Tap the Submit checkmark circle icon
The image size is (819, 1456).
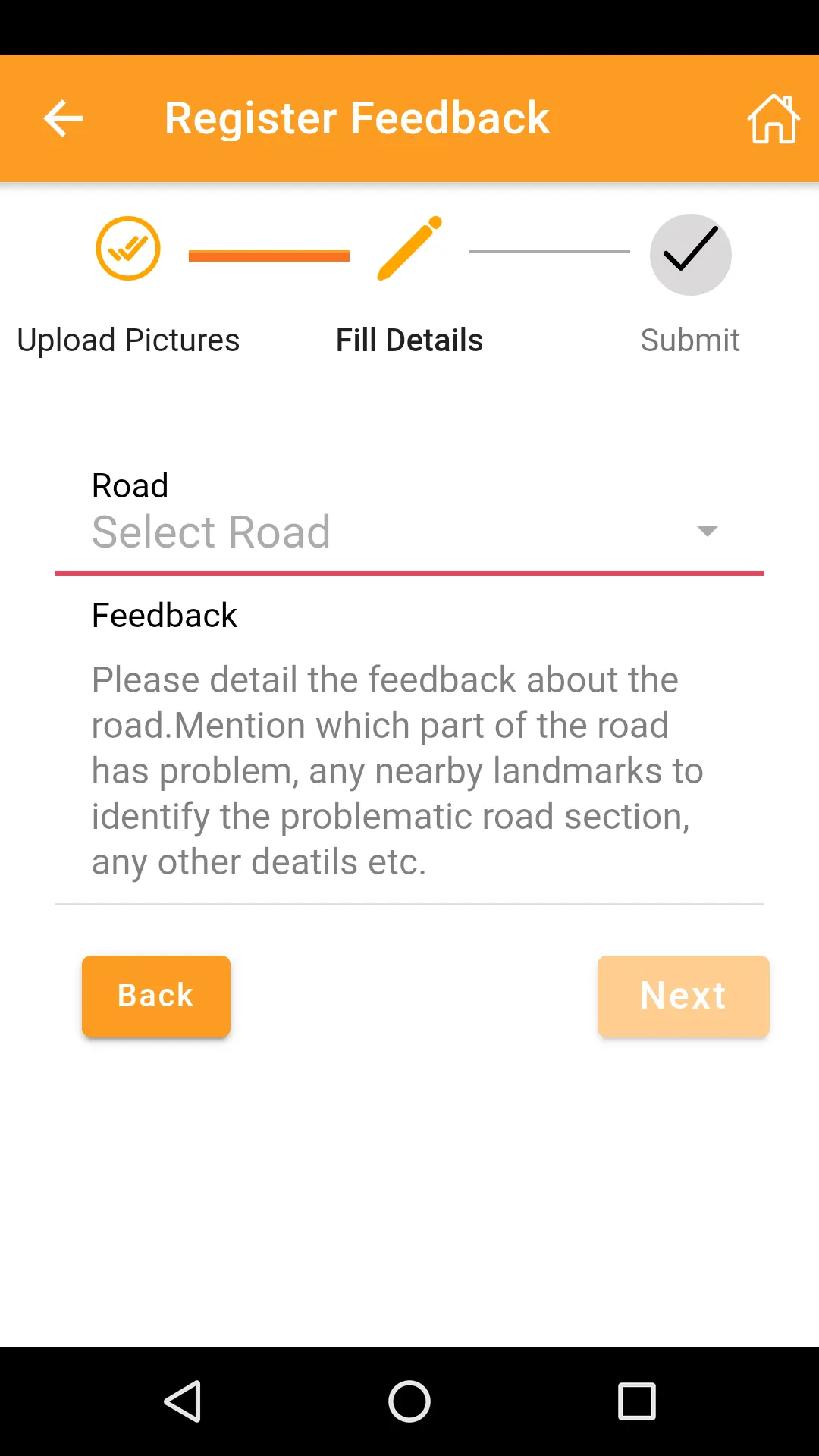(690, 254)
